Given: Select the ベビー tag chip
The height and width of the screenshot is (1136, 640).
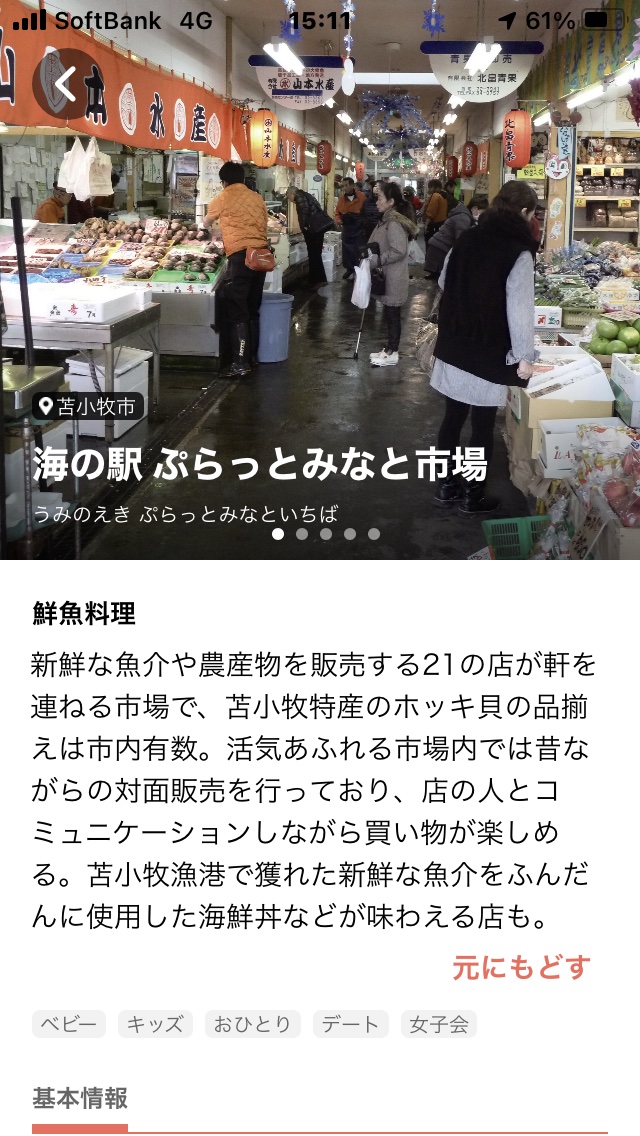Looking at the screenshot, I should (69, 1024).
